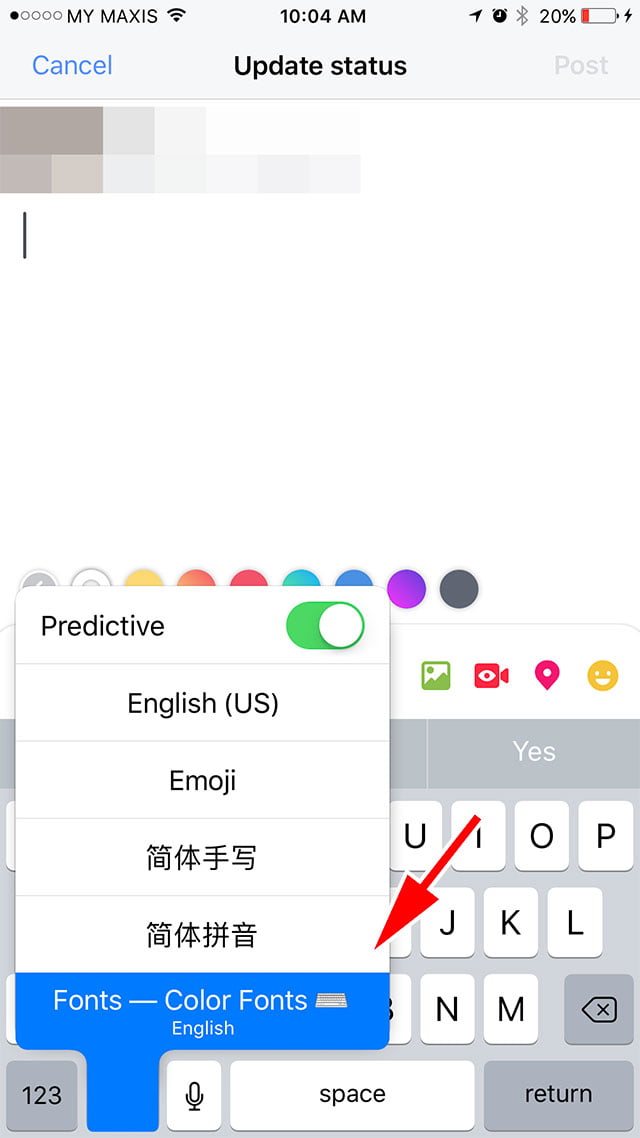Hit the return key
This screenshot has height=1138, width=640.
(x=559, y=1095)
